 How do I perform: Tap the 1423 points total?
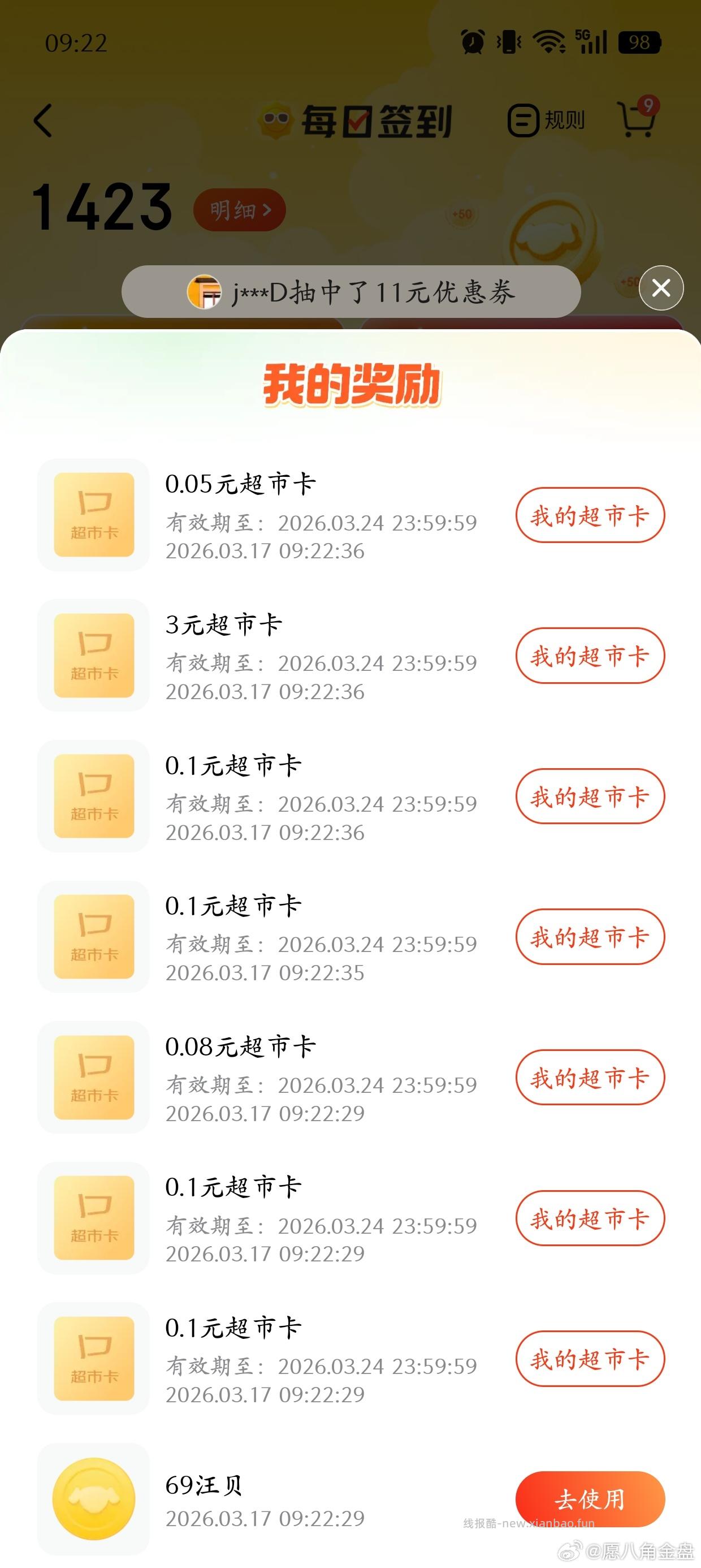point(101,208)
